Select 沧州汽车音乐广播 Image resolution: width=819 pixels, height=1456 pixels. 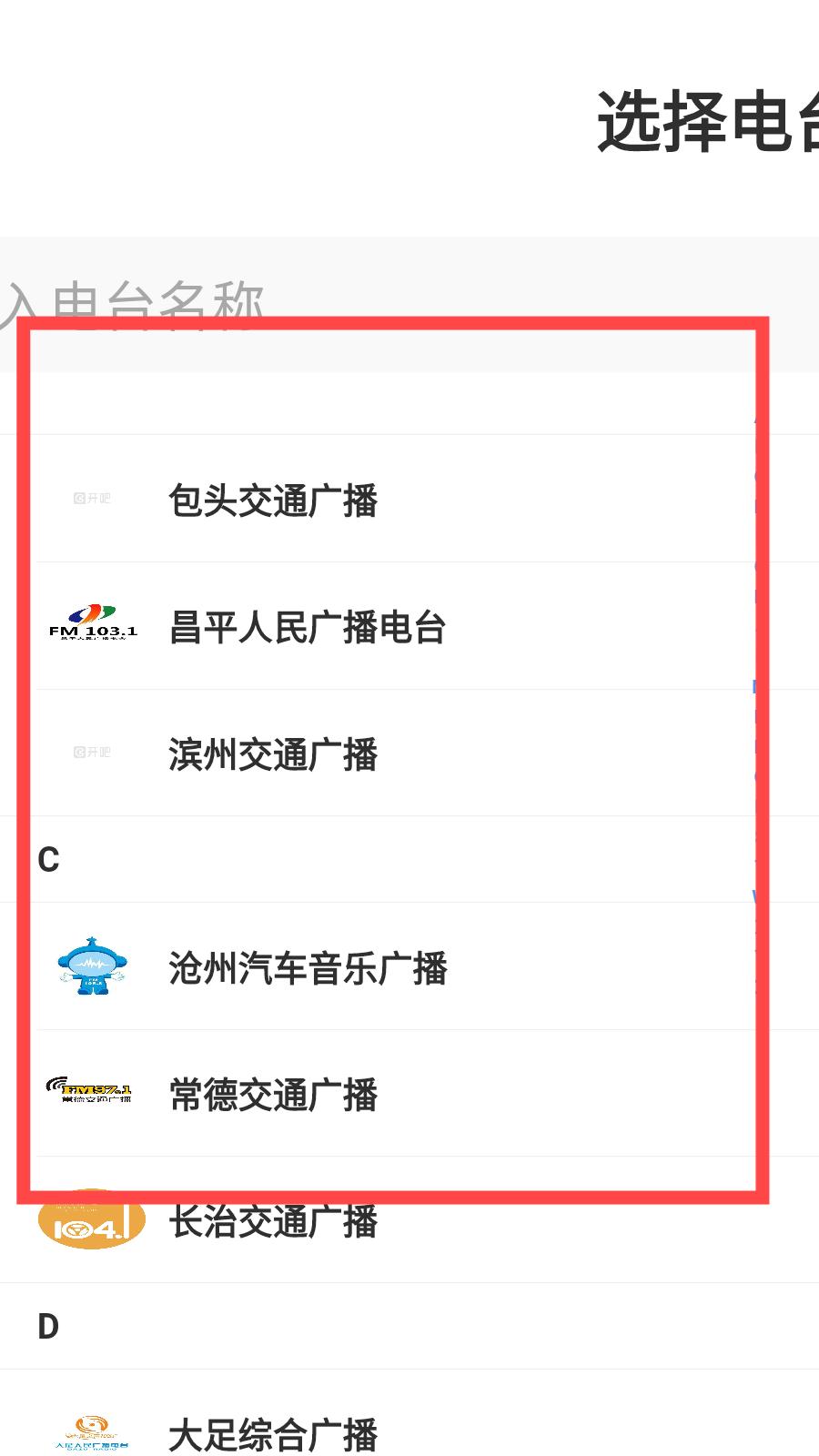409,966
